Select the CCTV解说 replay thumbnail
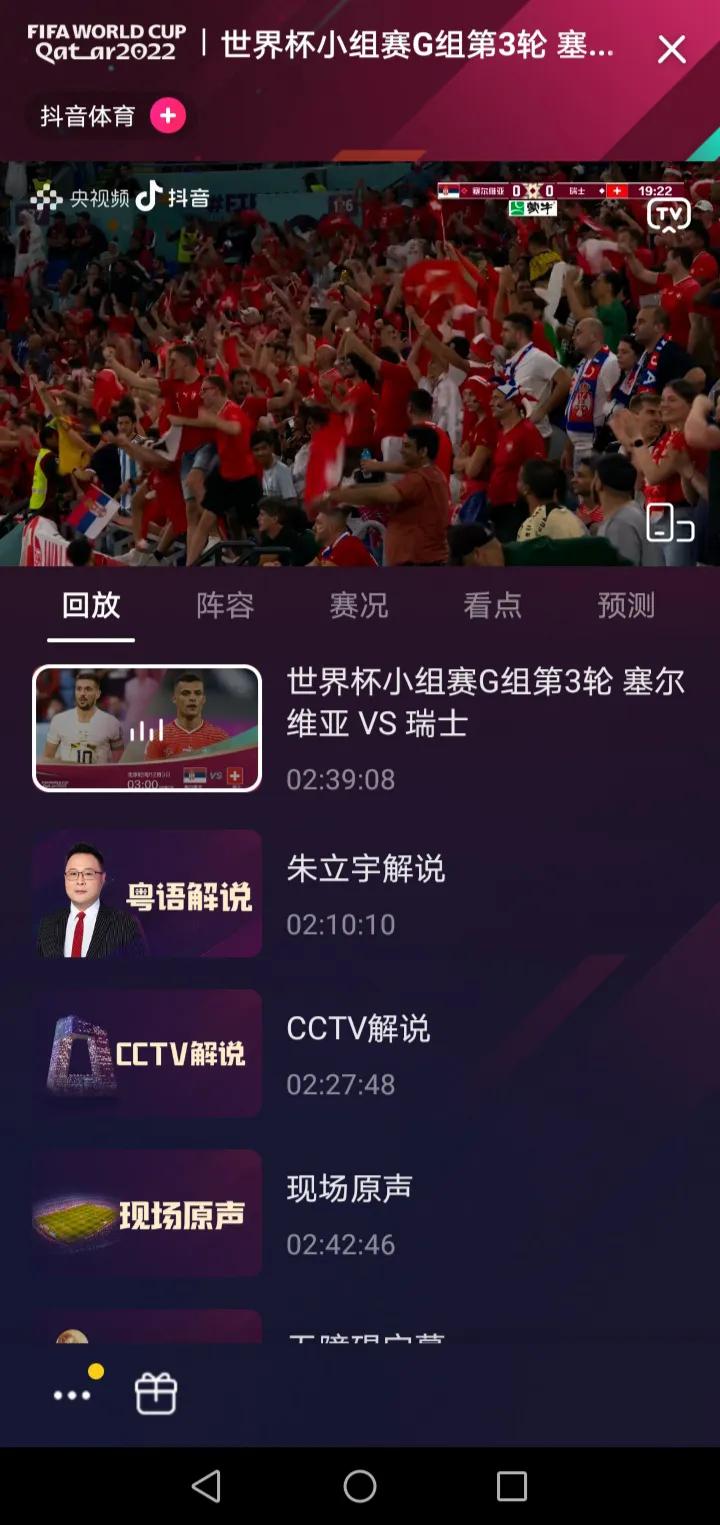Image resolution: width=720 pixels, height=1525 pixels. pyautogui.click(x=146, y=1053)
